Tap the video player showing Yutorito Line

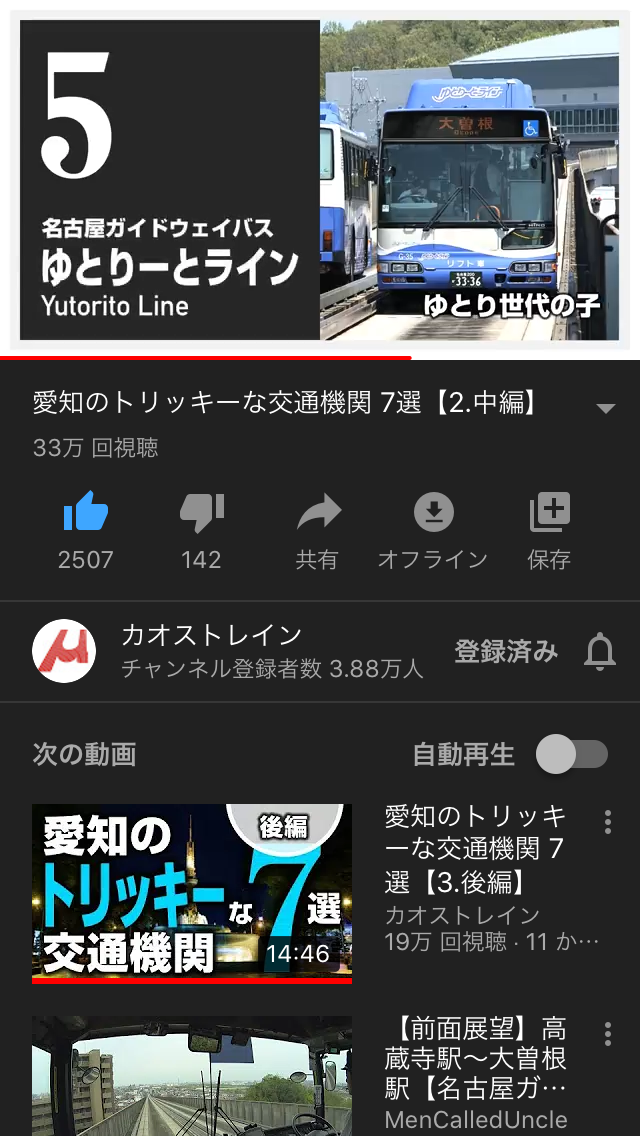point(320,180)
